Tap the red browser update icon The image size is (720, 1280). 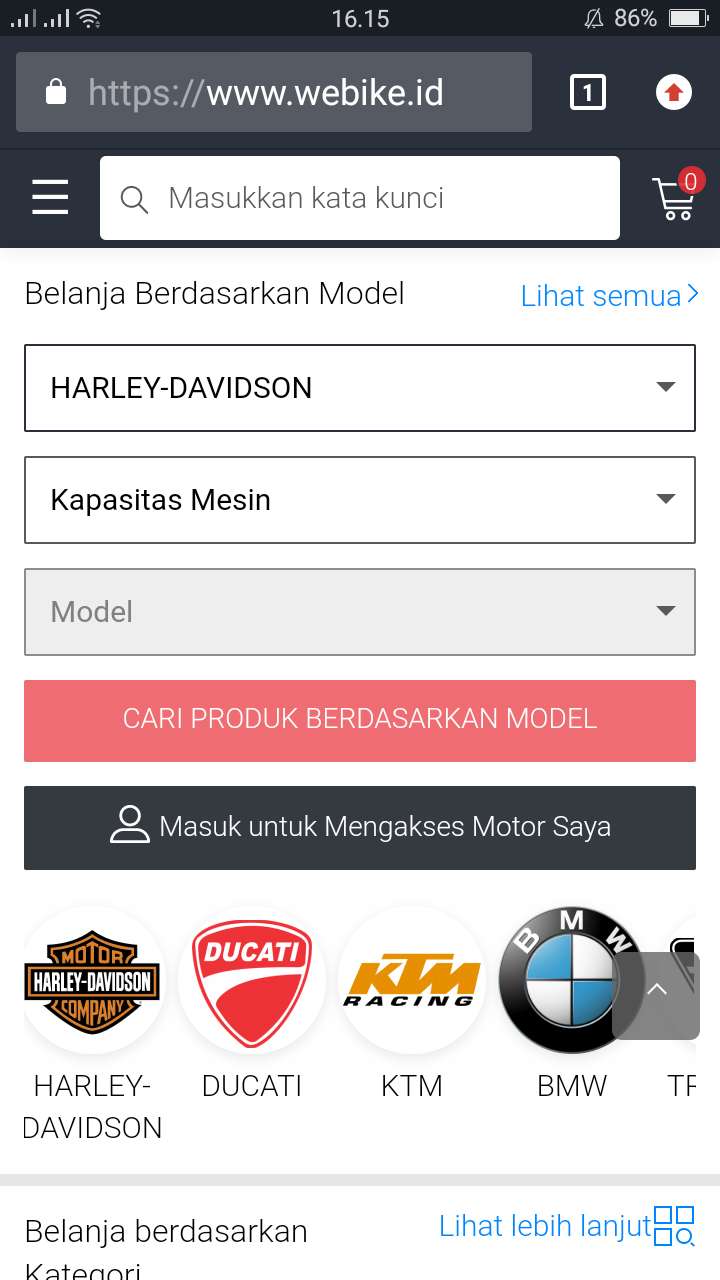[x=674, y=93]
